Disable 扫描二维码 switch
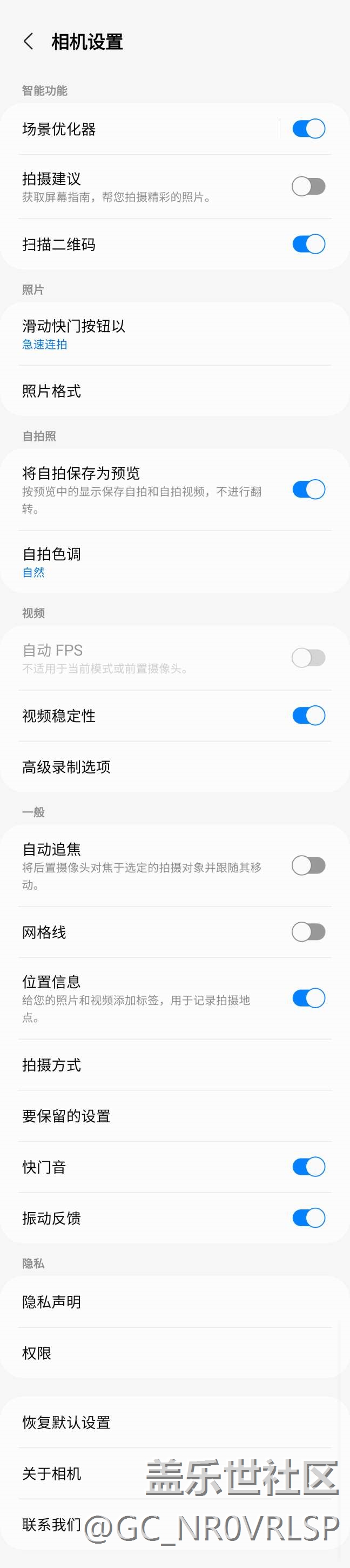This screenshot has width=350, height=1568. (309, 244)
